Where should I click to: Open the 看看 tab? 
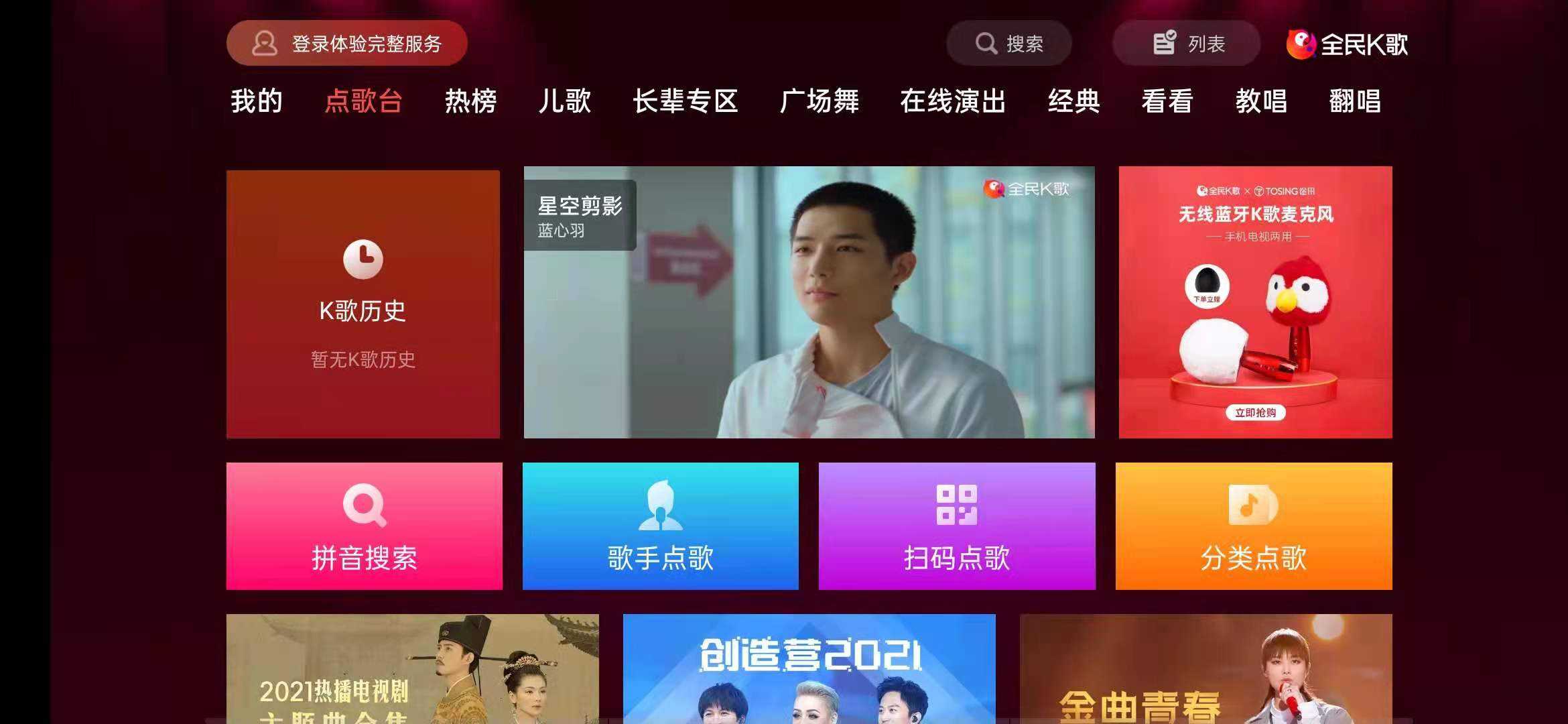click(1167, 101)
